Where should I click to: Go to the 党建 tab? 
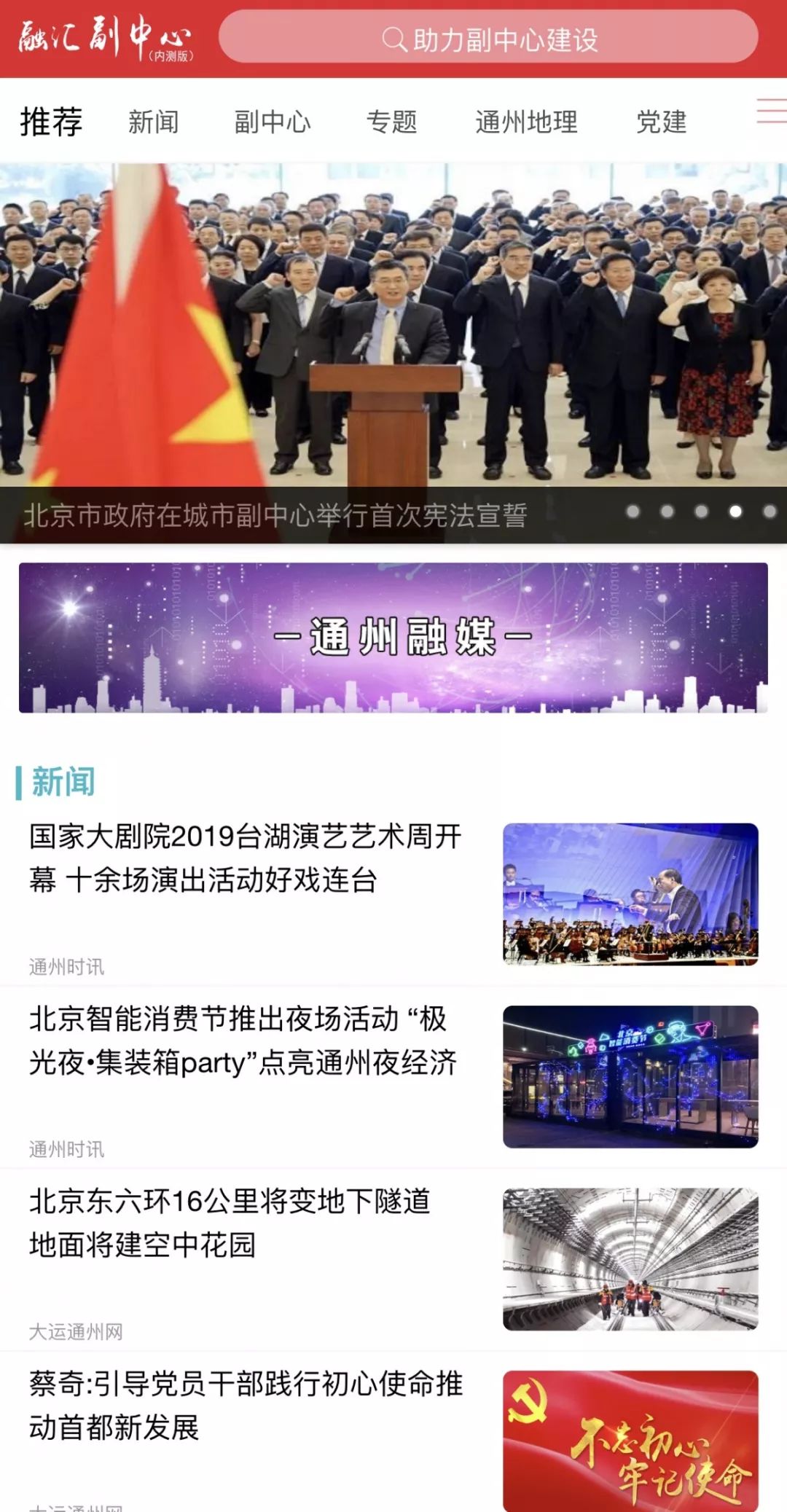tap(662, 122)
